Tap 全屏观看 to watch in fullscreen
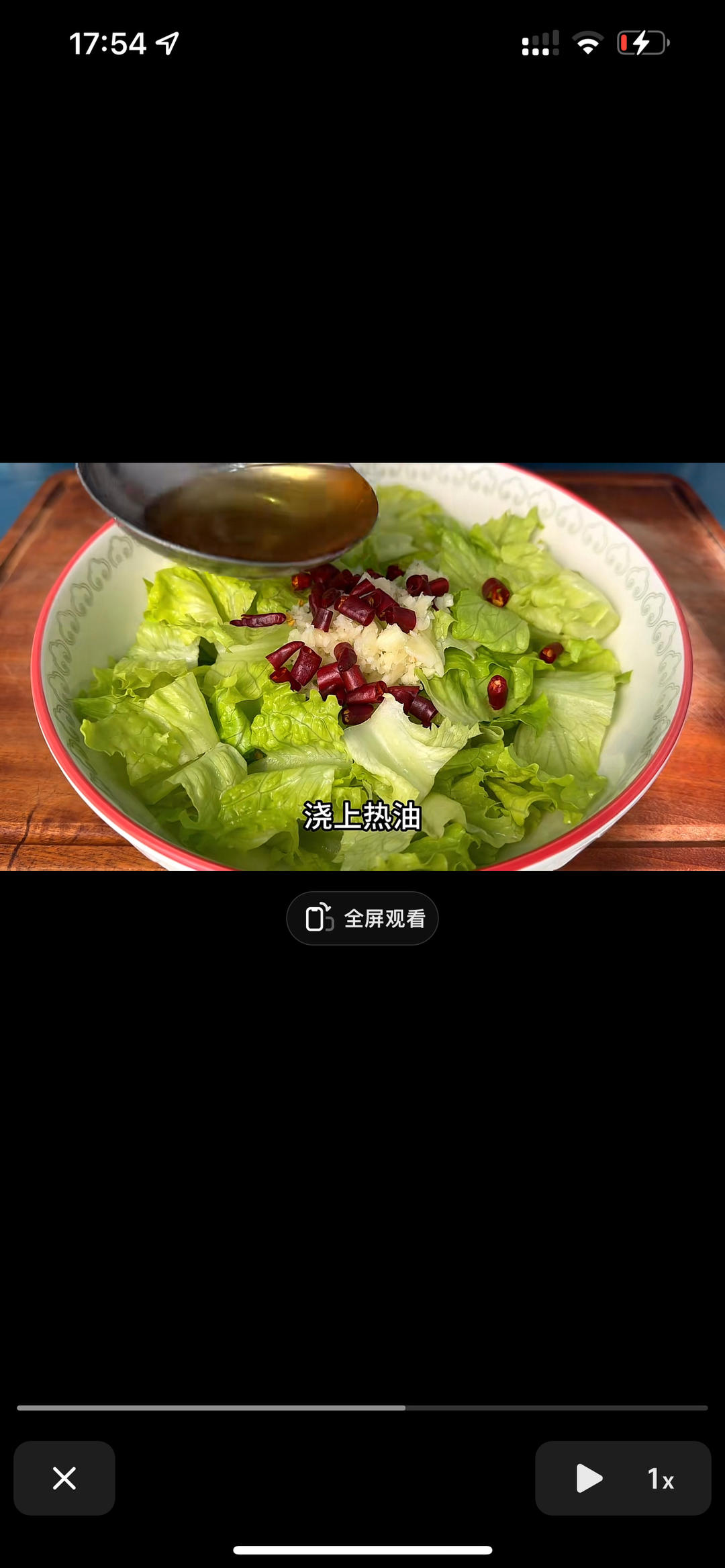This screenshot has width=725, height=1568. tap(362, 918)
